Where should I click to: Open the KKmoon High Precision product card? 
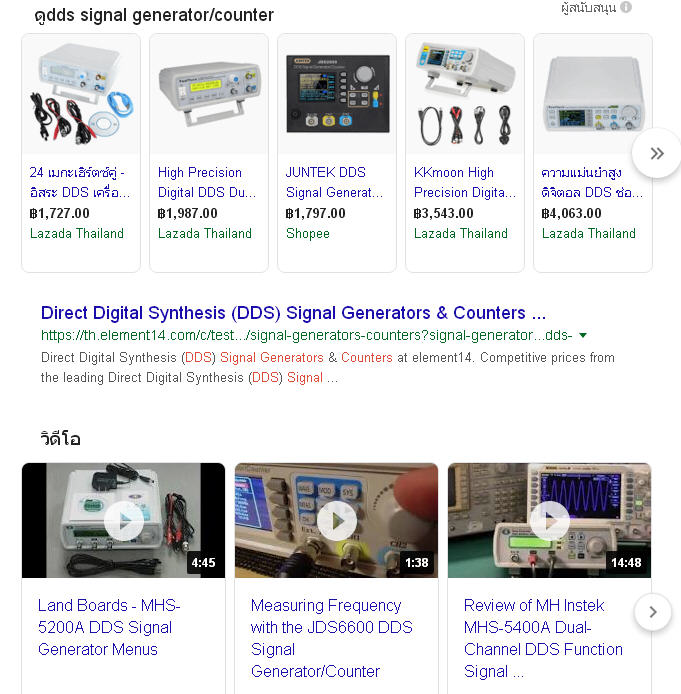pyautogui.click(x=464, y=152)
